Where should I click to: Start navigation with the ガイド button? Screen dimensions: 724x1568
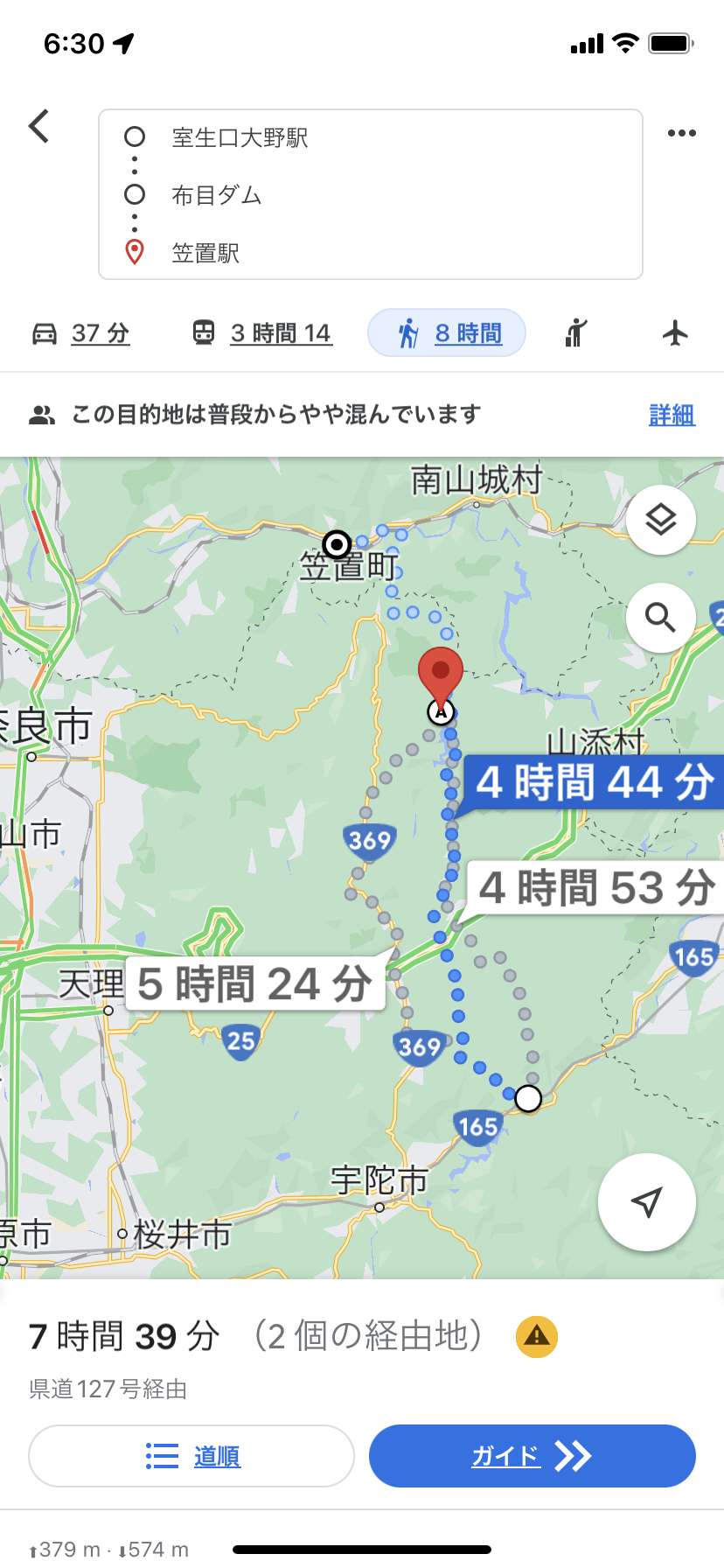(532, 1456)
